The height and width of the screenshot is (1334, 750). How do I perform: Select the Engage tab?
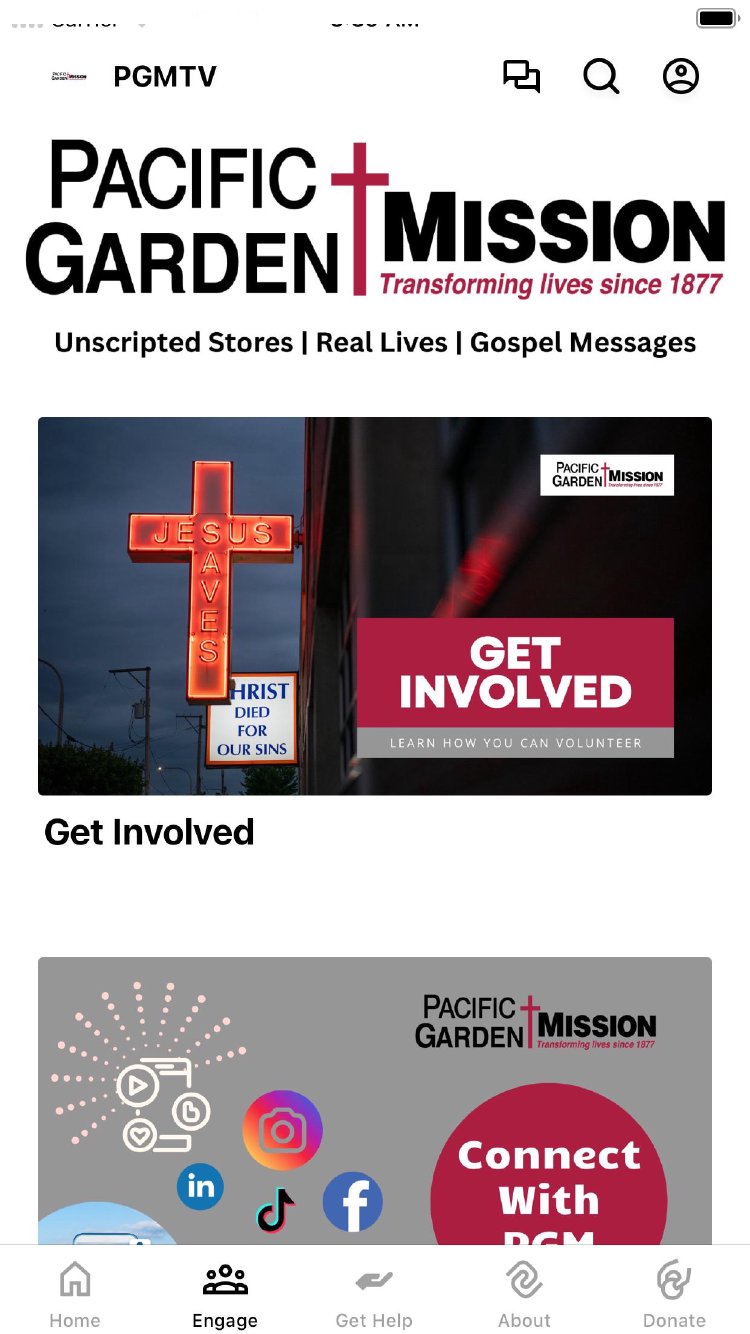pos(225,1294)
